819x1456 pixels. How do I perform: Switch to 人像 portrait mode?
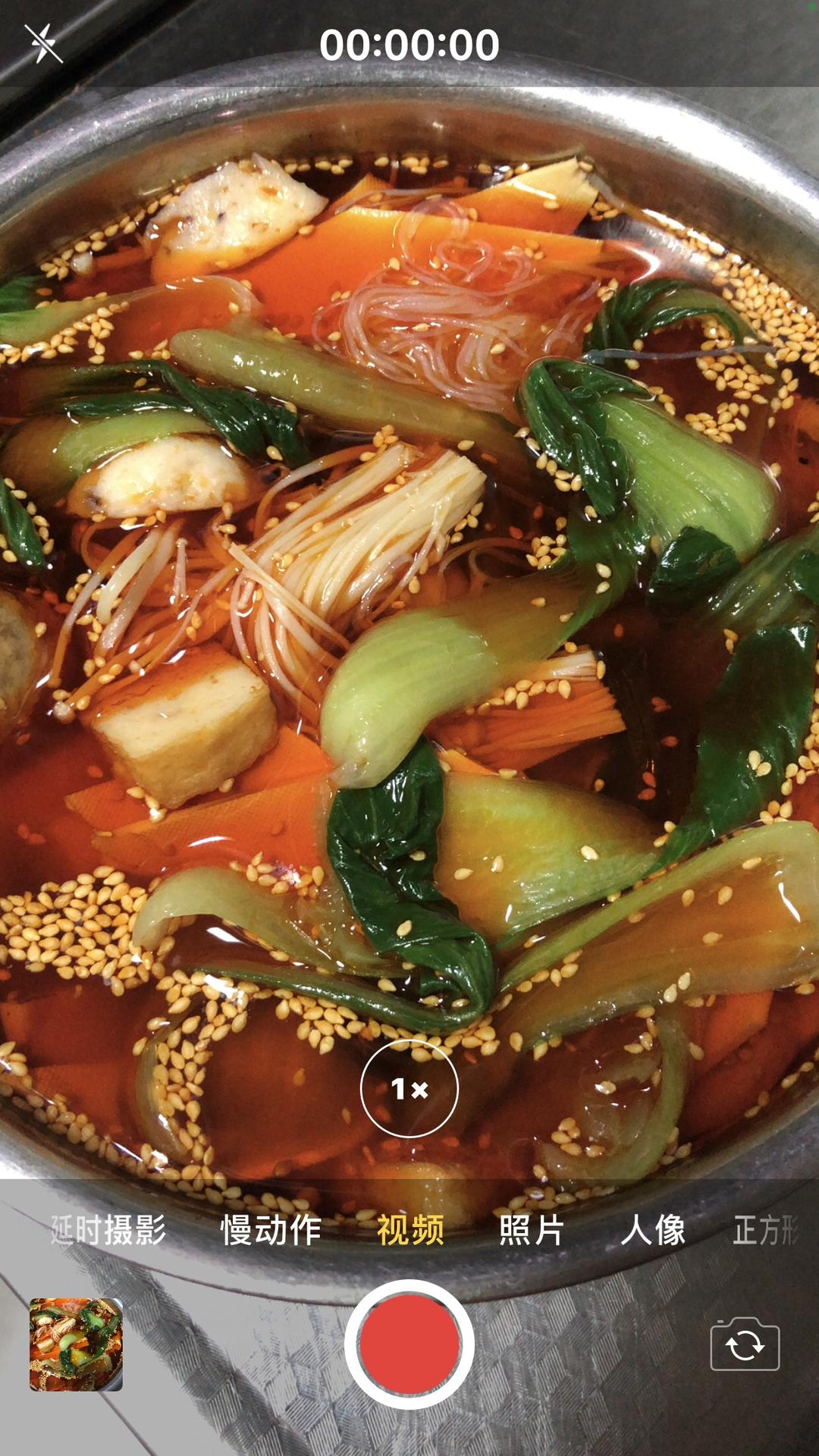653,1229
